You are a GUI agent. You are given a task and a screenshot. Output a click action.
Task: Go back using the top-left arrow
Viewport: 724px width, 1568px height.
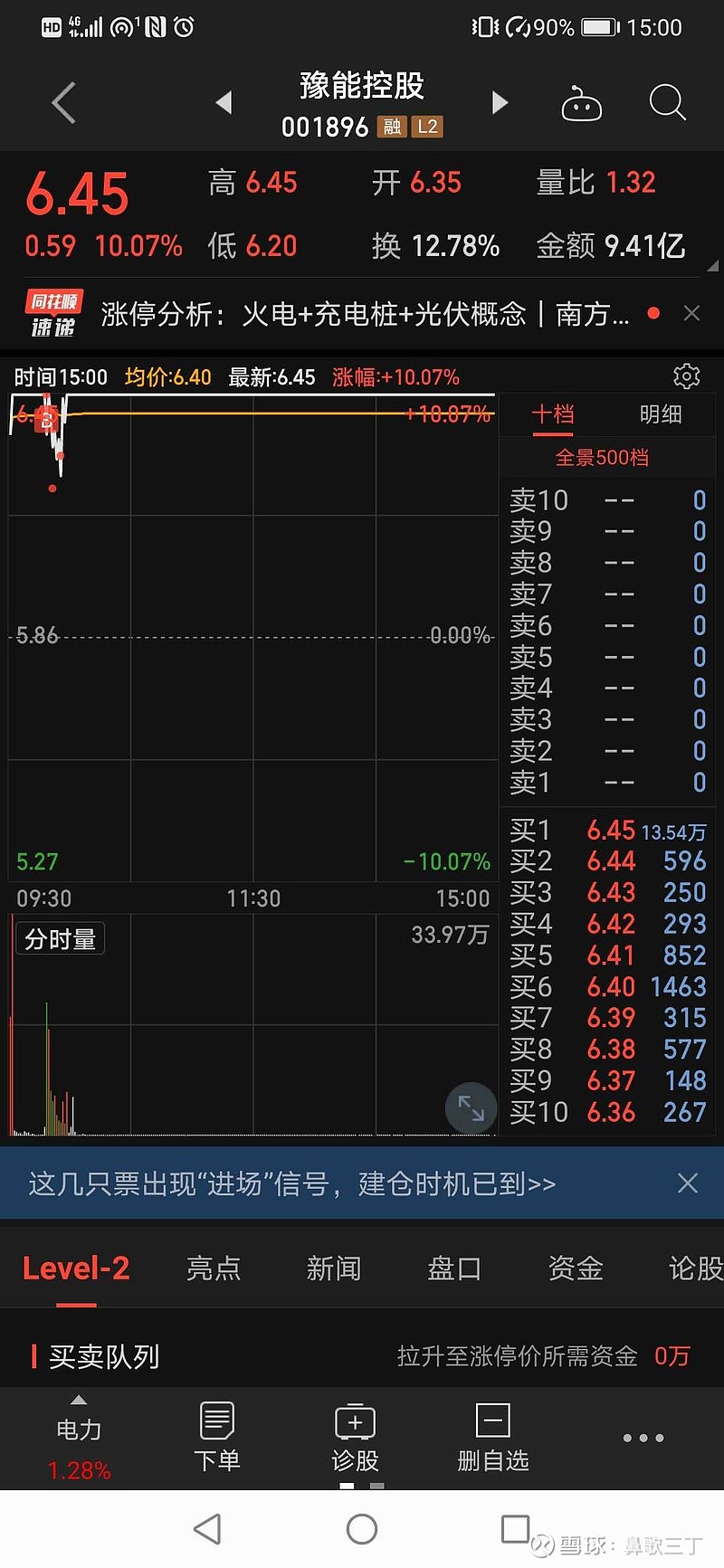point(63,103)
